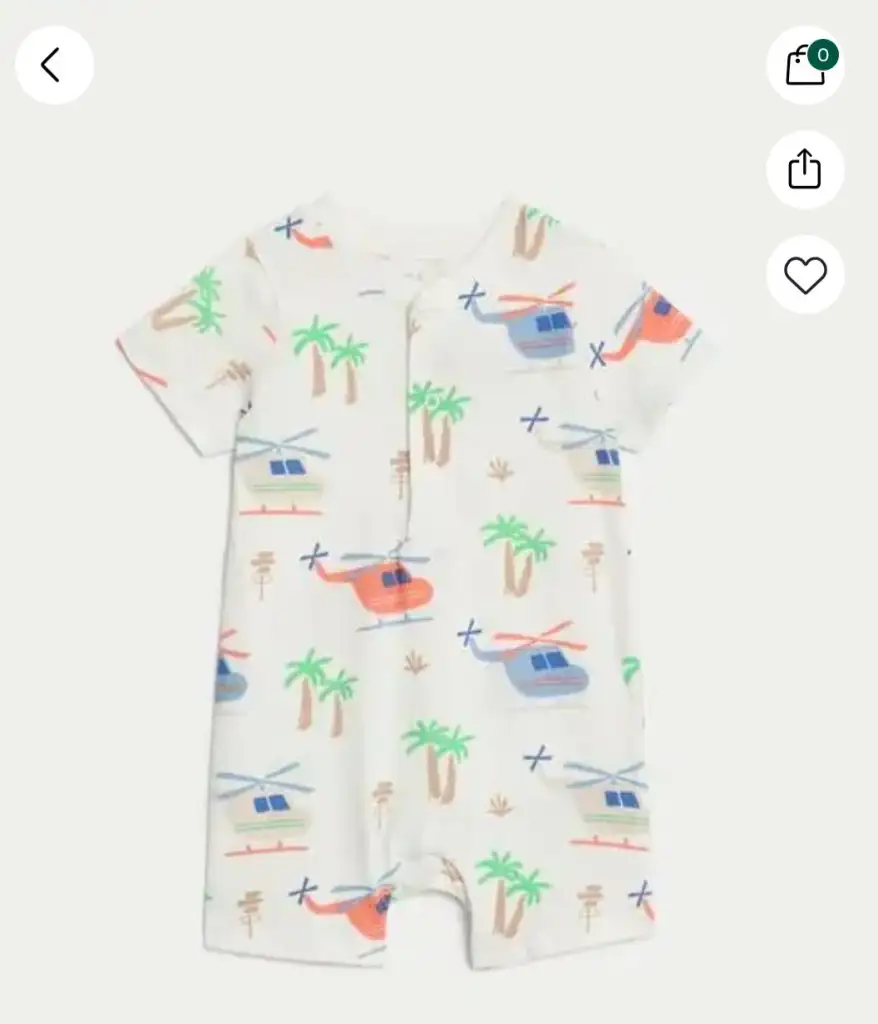878x1024 pixels.
Task: Add romper to favourites with heart
Action: (805, 275)
